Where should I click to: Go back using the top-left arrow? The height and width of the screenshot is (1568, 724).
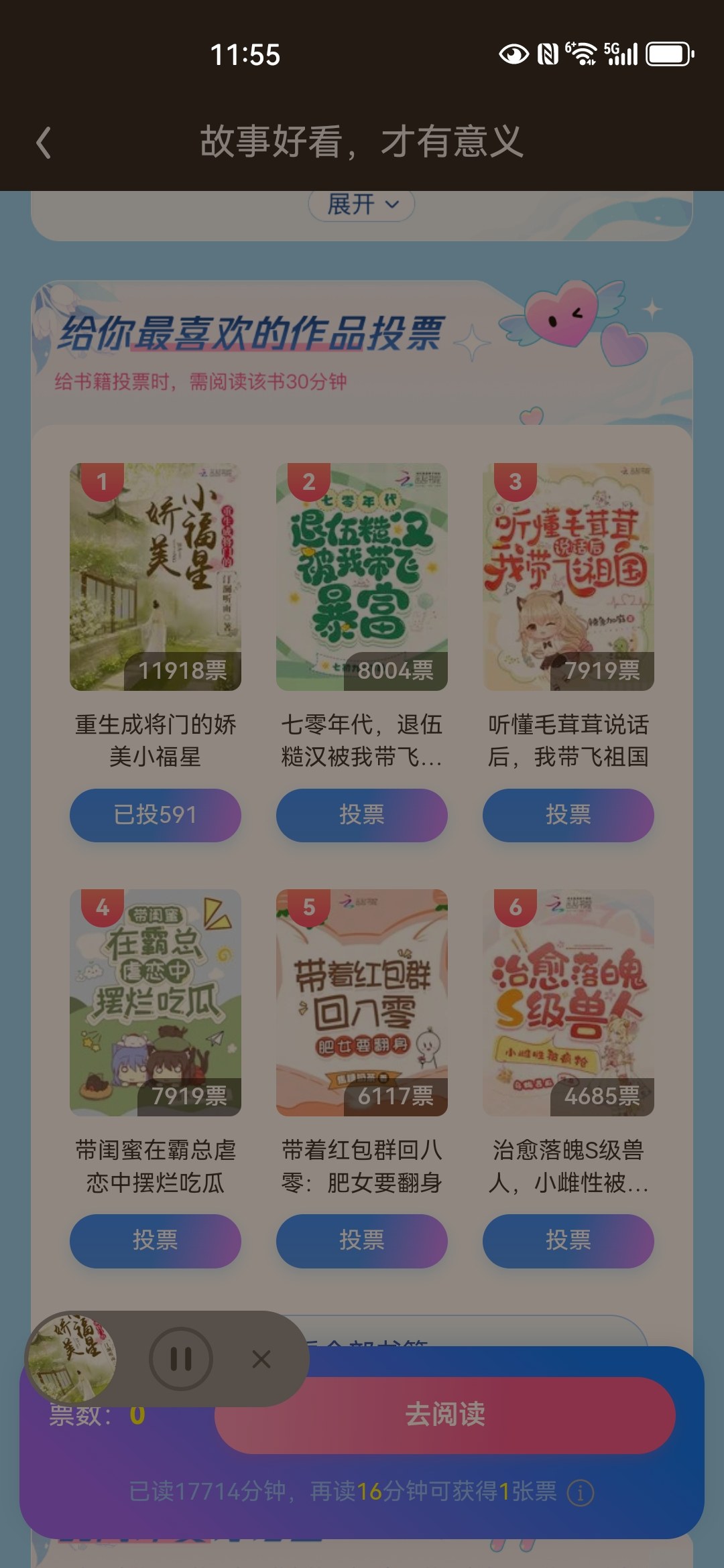tap(44, 143)
